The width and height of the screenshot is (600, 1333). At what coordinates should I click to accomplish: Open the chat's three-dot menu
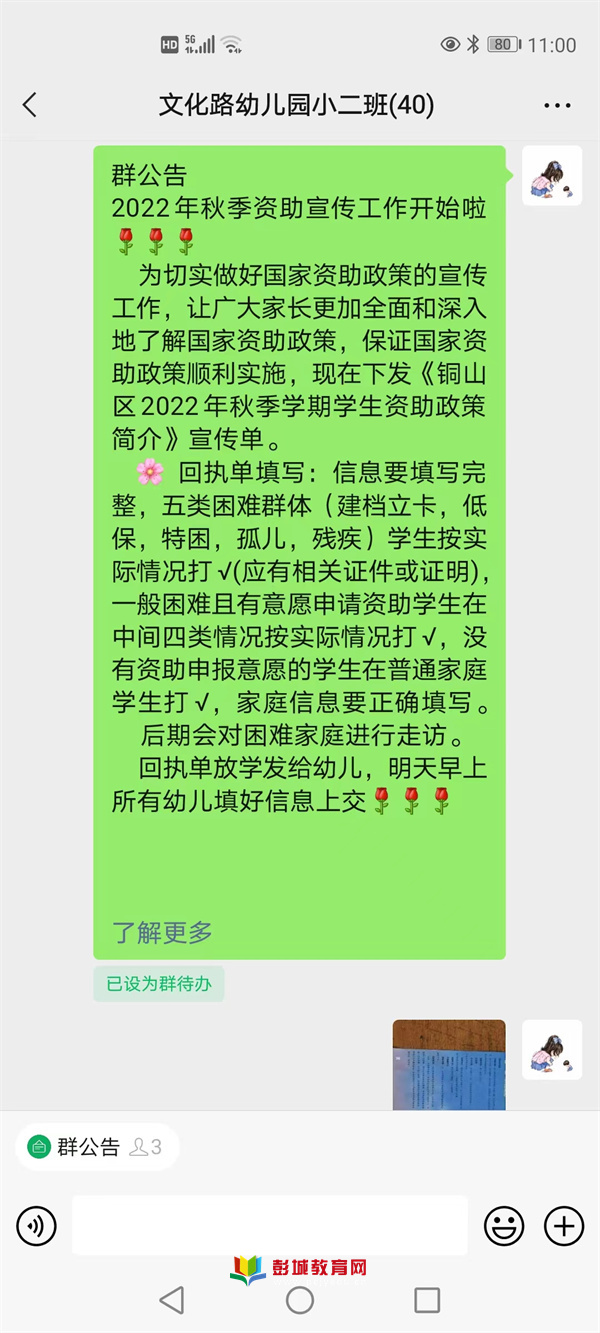coord(557,105)
